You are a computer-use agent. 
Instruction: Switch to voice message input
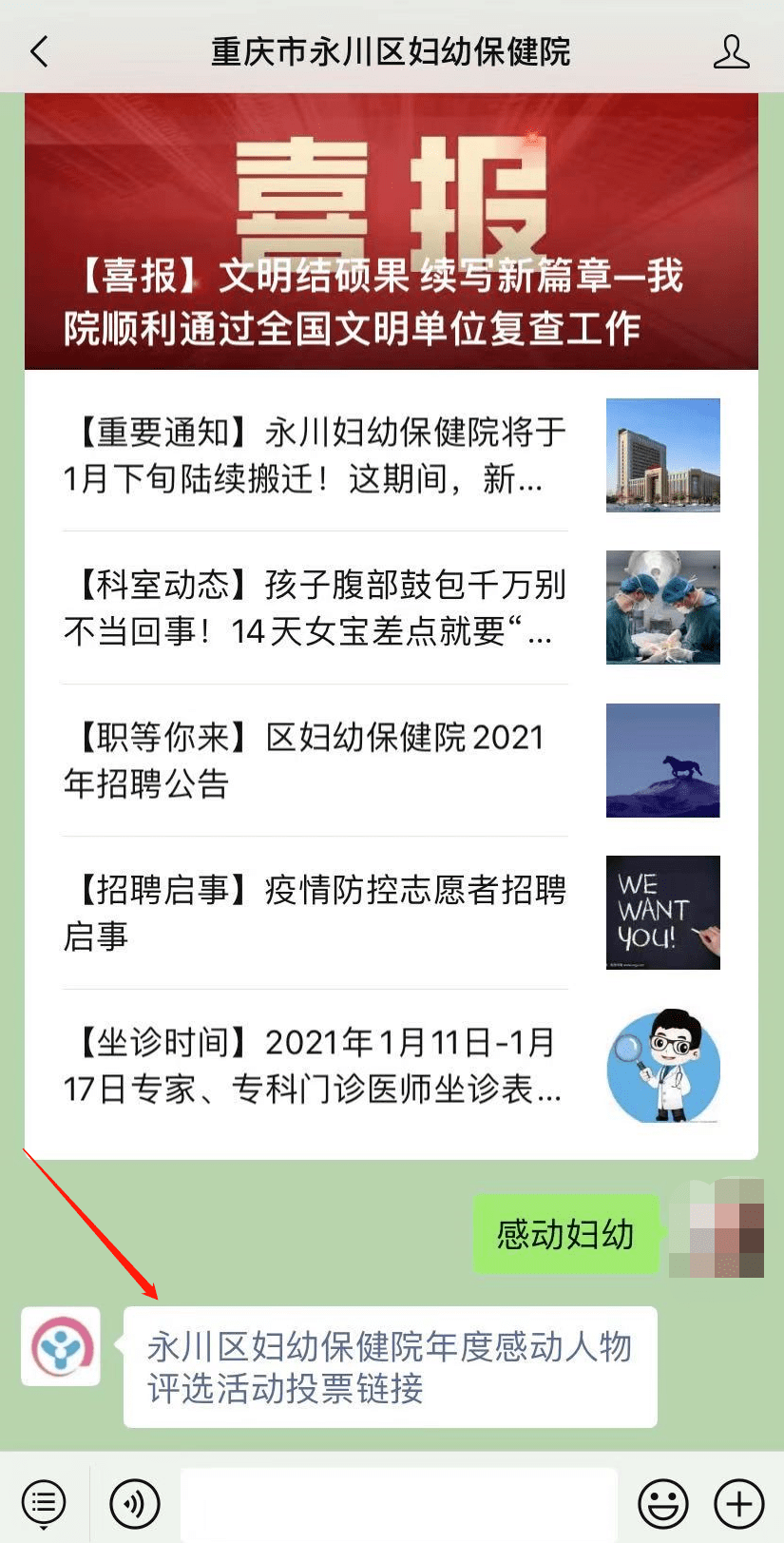(135, 1504)
